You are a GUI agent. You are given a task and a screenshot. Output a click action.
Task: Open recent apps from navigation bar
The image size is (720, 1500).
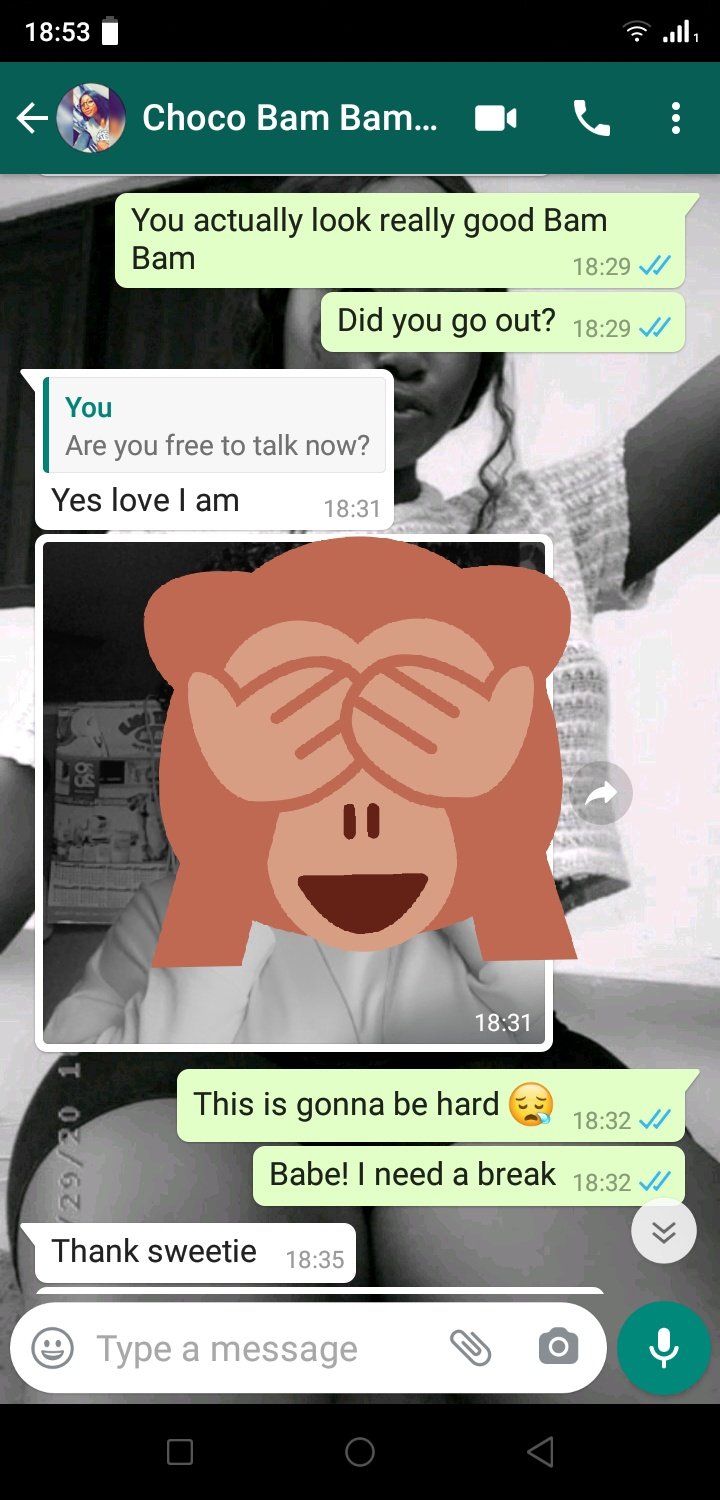[x=180, y=1452]
